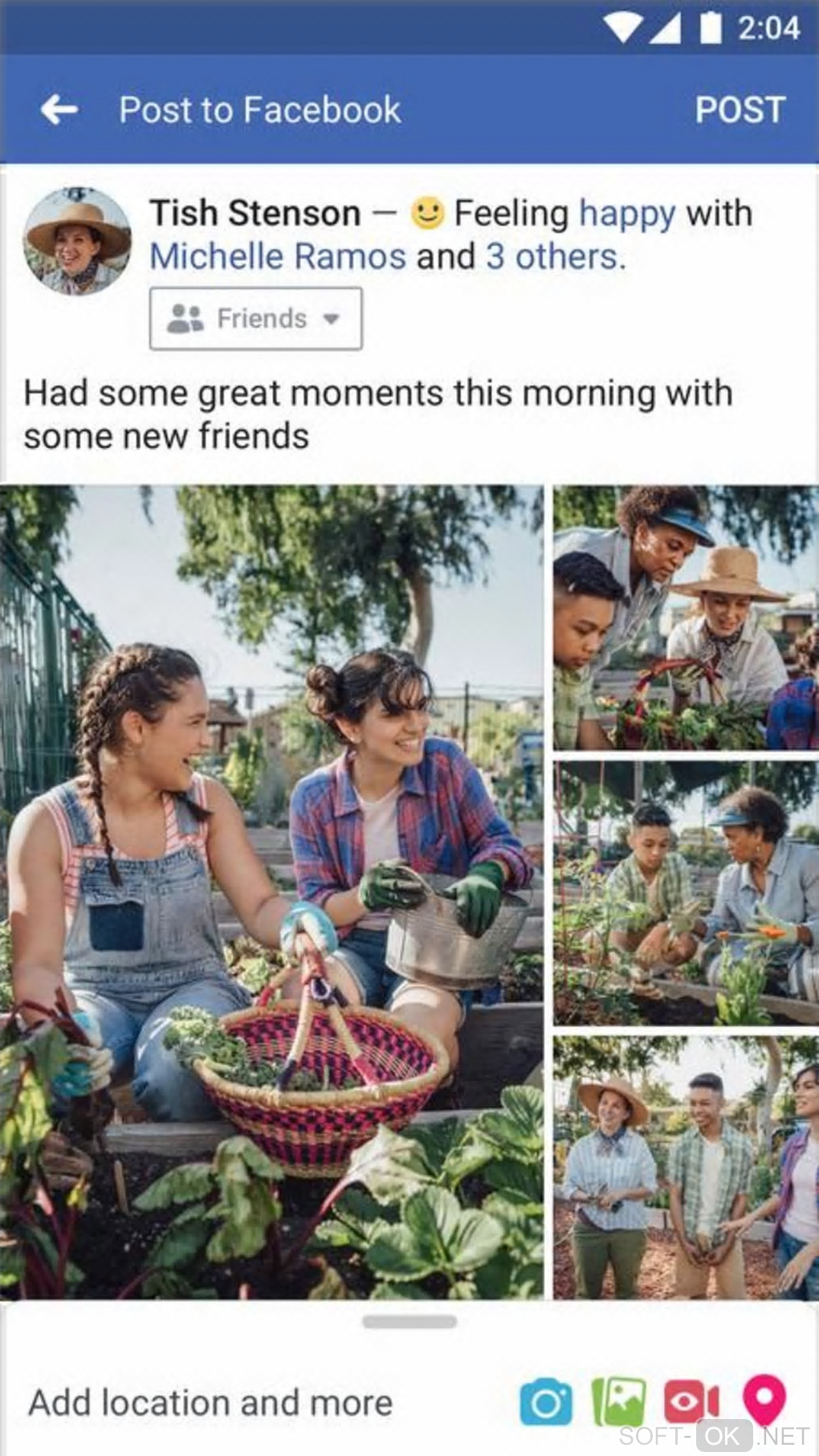
Task: Open the large photo of two girls
Action: pyautogui.click(x=271, y=891)
